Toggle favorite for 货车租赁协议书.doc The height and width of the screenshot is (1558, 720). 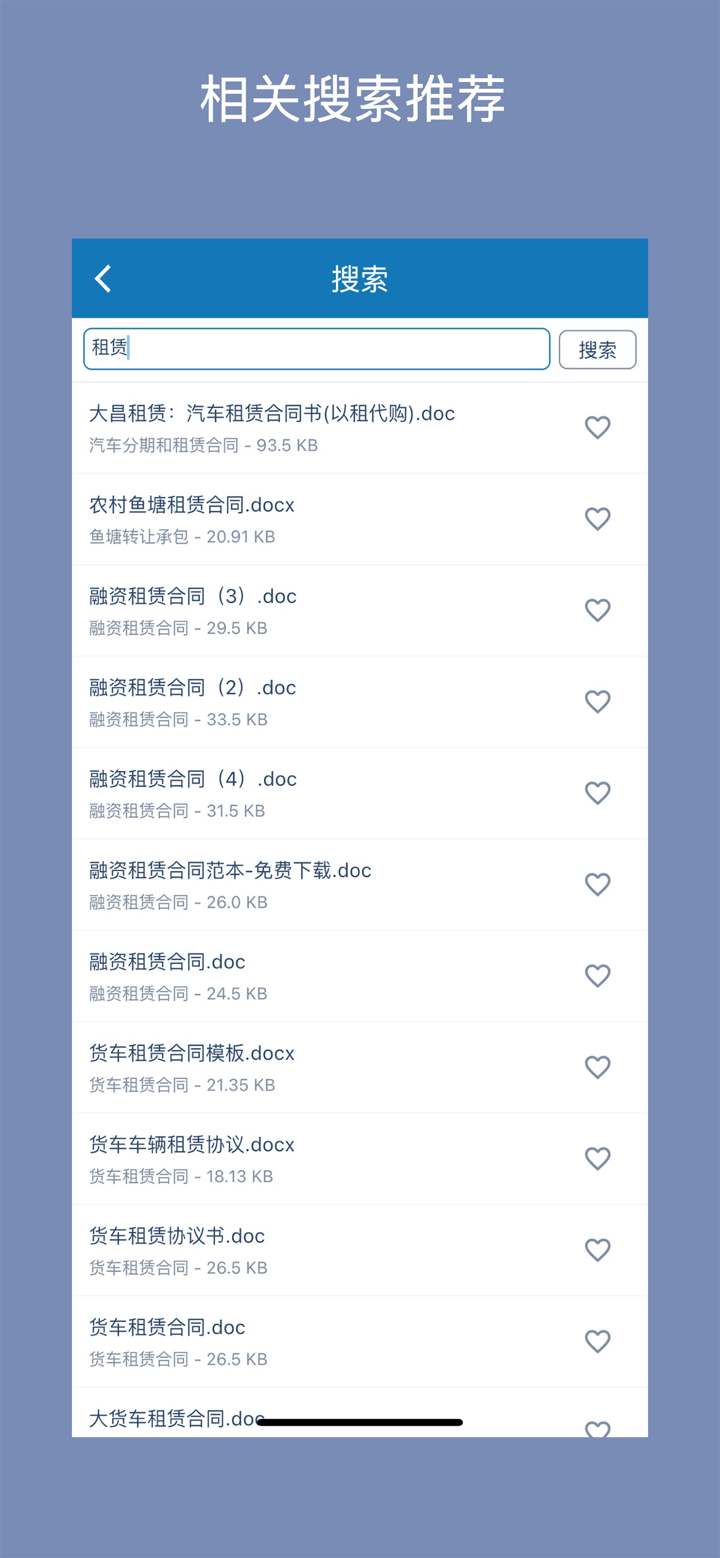coord(597,1250)
